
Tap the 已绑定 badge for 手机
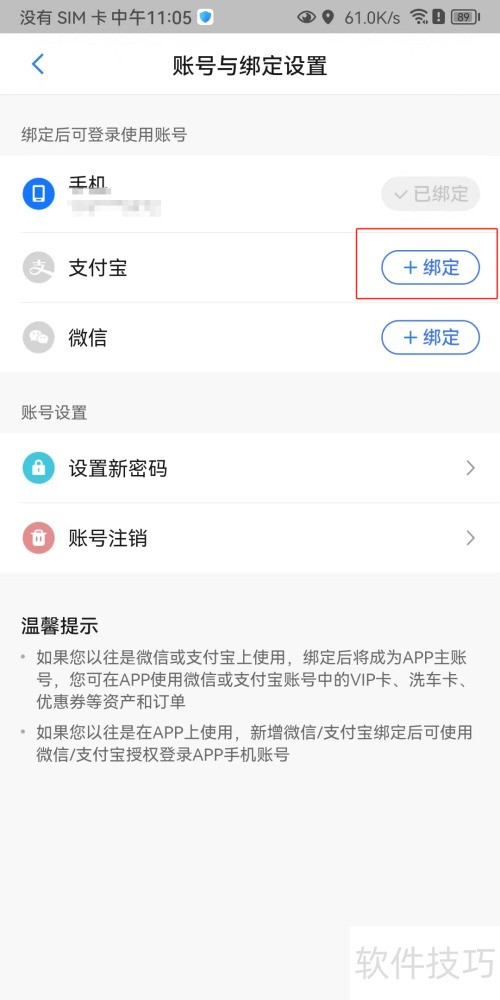click(430, 194)
